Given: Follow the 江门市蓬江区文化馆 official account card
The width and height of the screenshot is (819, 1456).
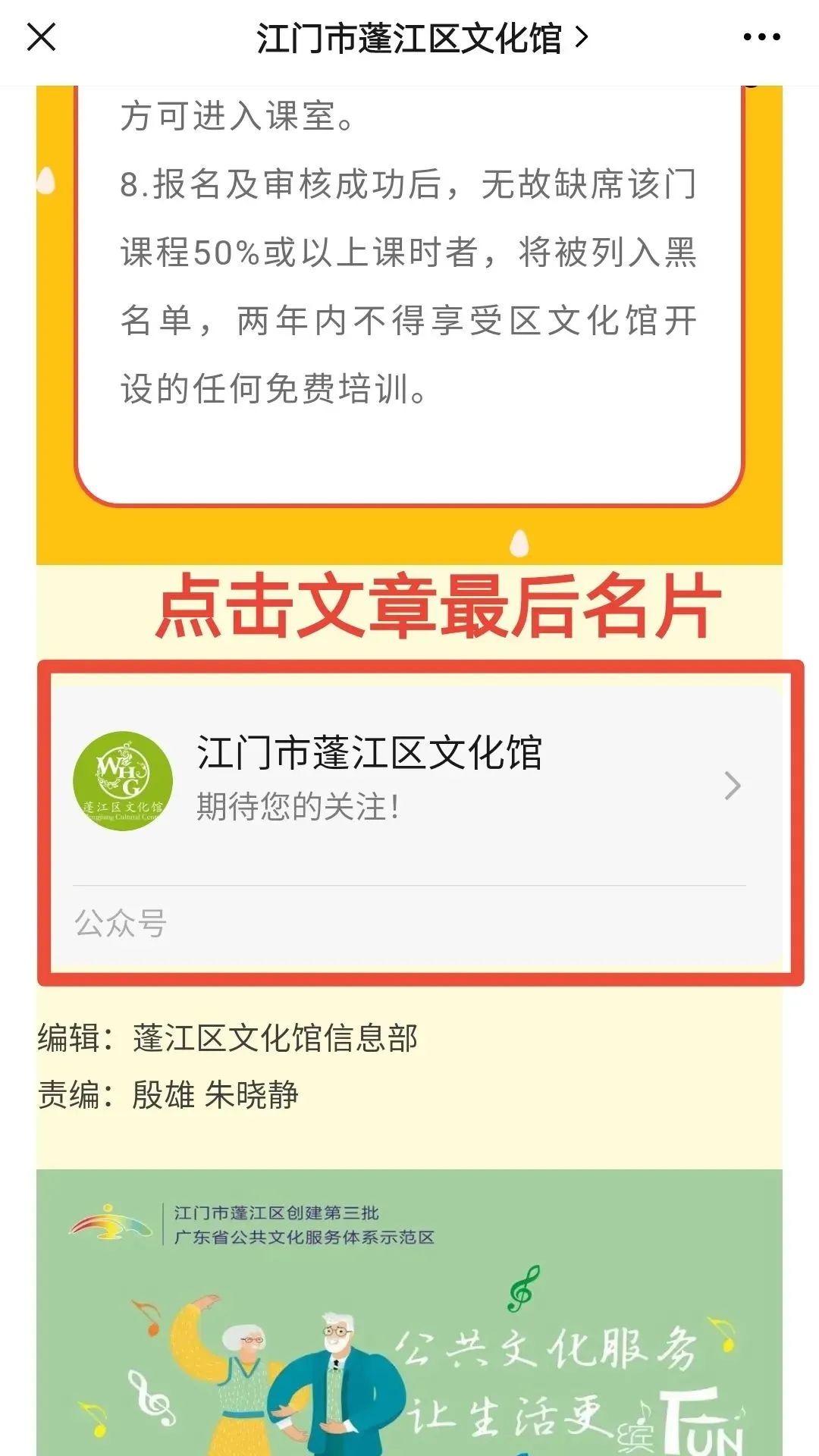Looking at the screenshot, I should pos(409,819).
